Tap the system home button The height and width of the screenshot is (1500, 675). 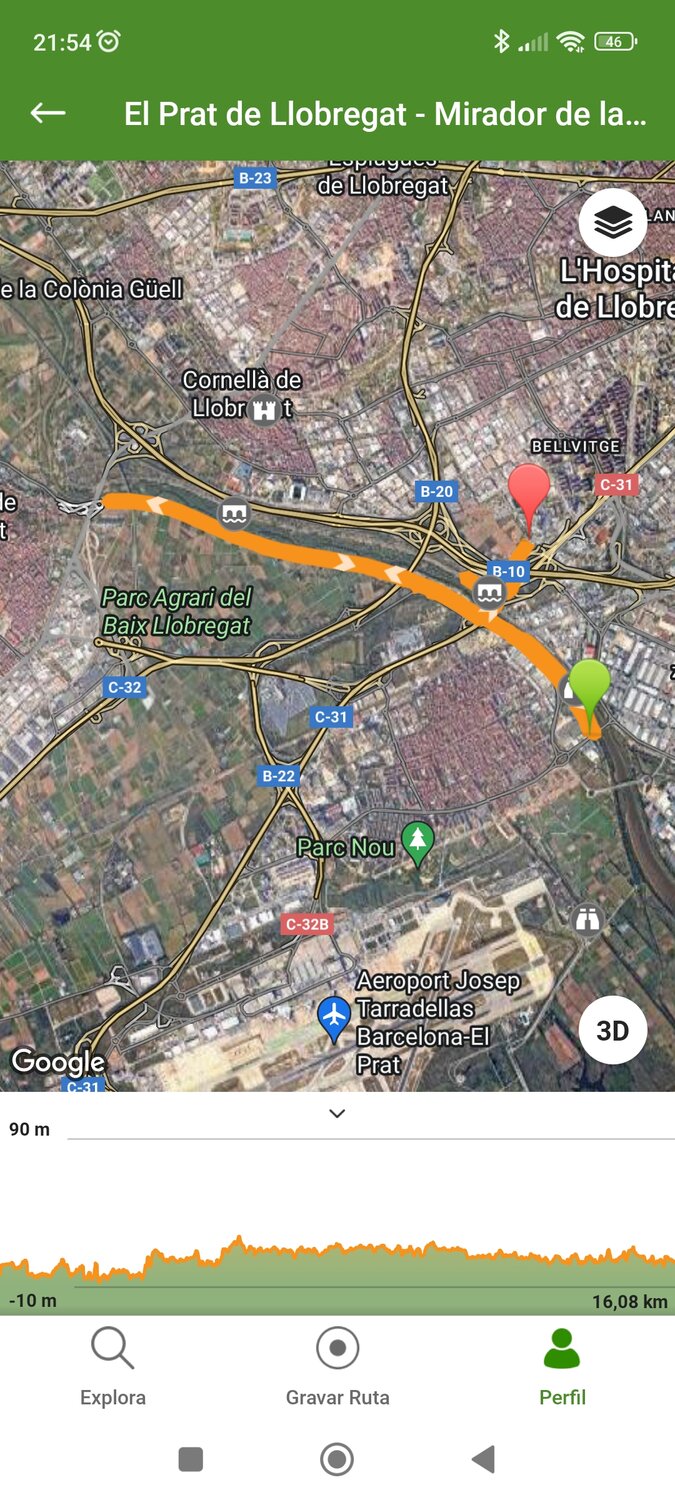pos(337,1460)
